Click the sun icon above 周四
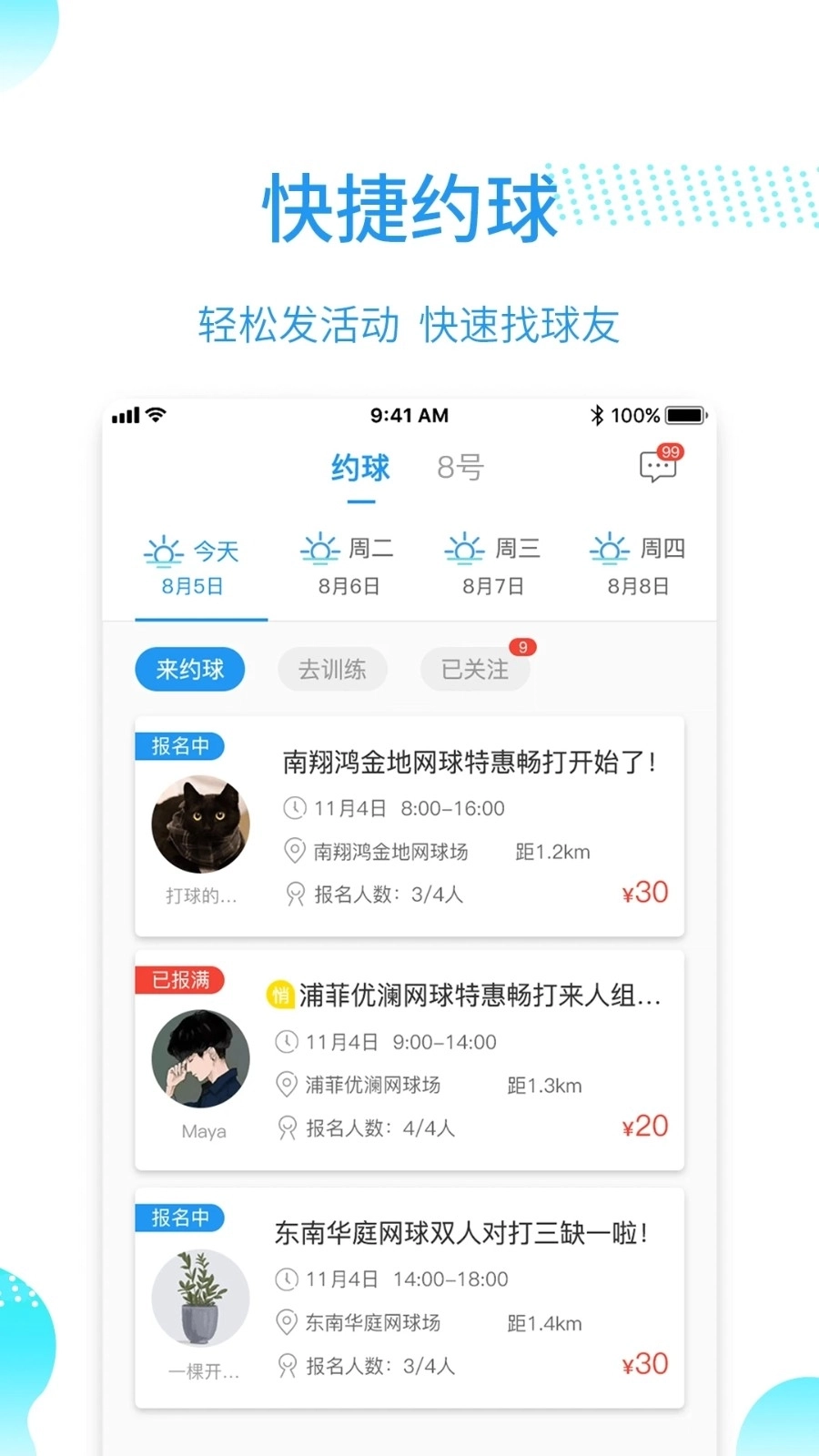The width and height of the screenshot is (819, 1456). tap(609, 549)
